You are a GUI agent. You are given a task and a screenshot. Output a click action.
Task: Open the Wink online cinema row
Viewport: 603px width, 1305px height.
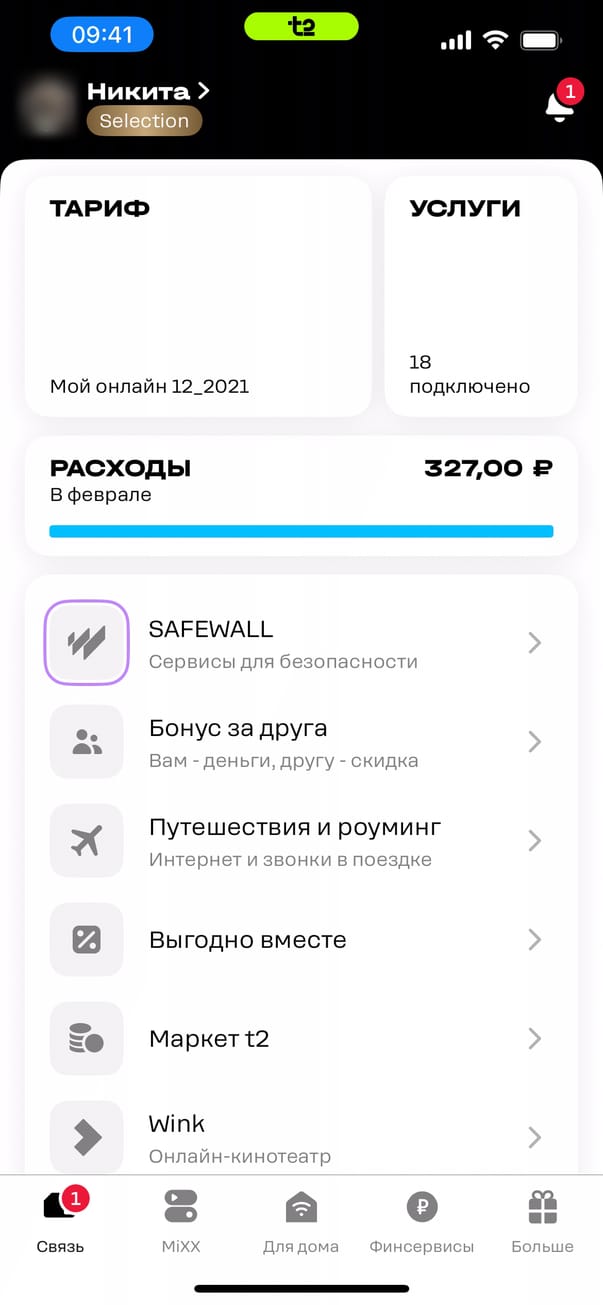(x=300, y=1138)
